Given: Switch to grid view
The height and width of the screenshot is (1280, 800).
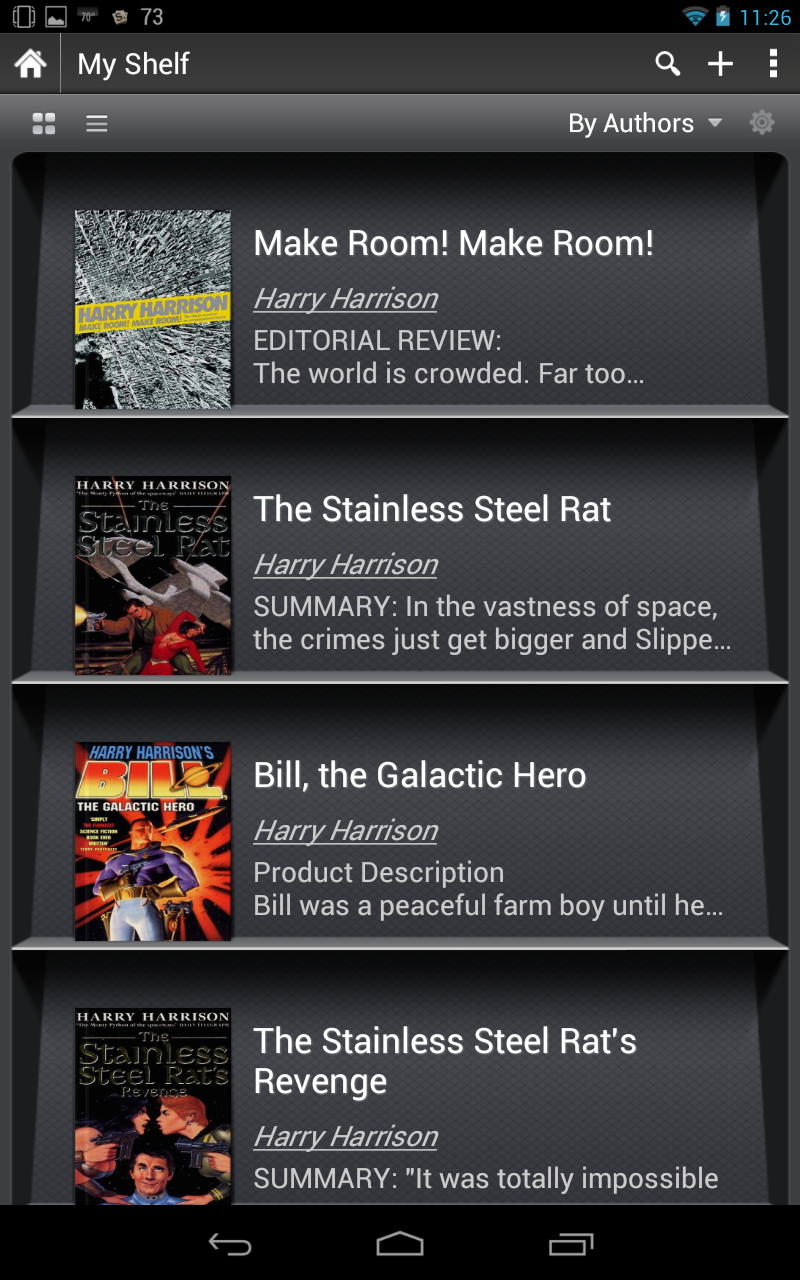Looking at the screenshot, I should pyautogui.click(x=44, y=123).
